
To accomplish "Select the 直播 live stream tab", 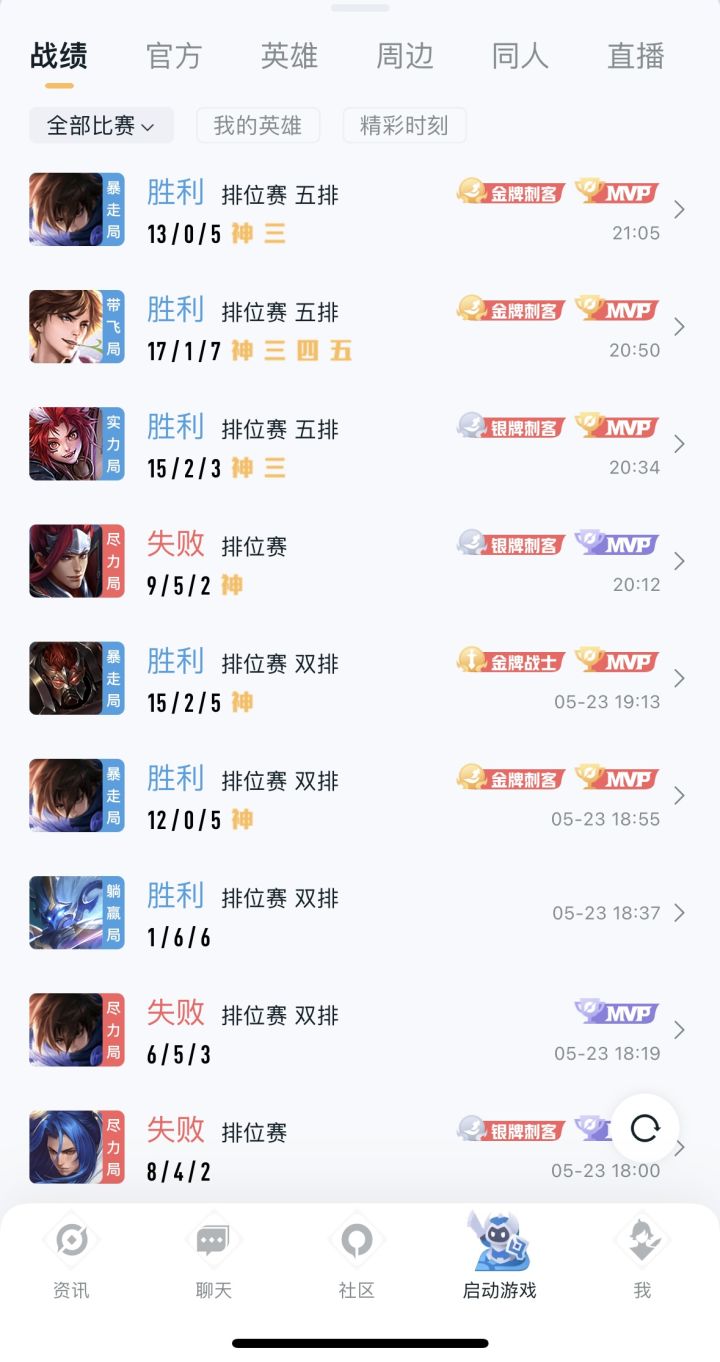I will point(633,57).
